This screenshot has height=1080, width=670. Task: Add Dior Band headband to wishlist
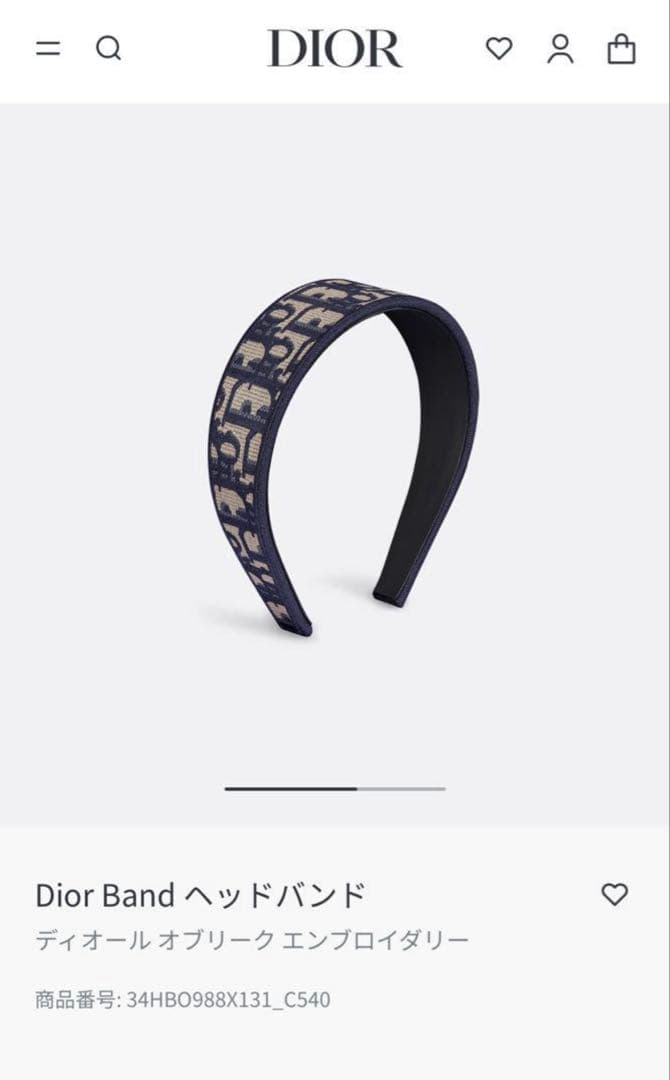tap(614, 894)
